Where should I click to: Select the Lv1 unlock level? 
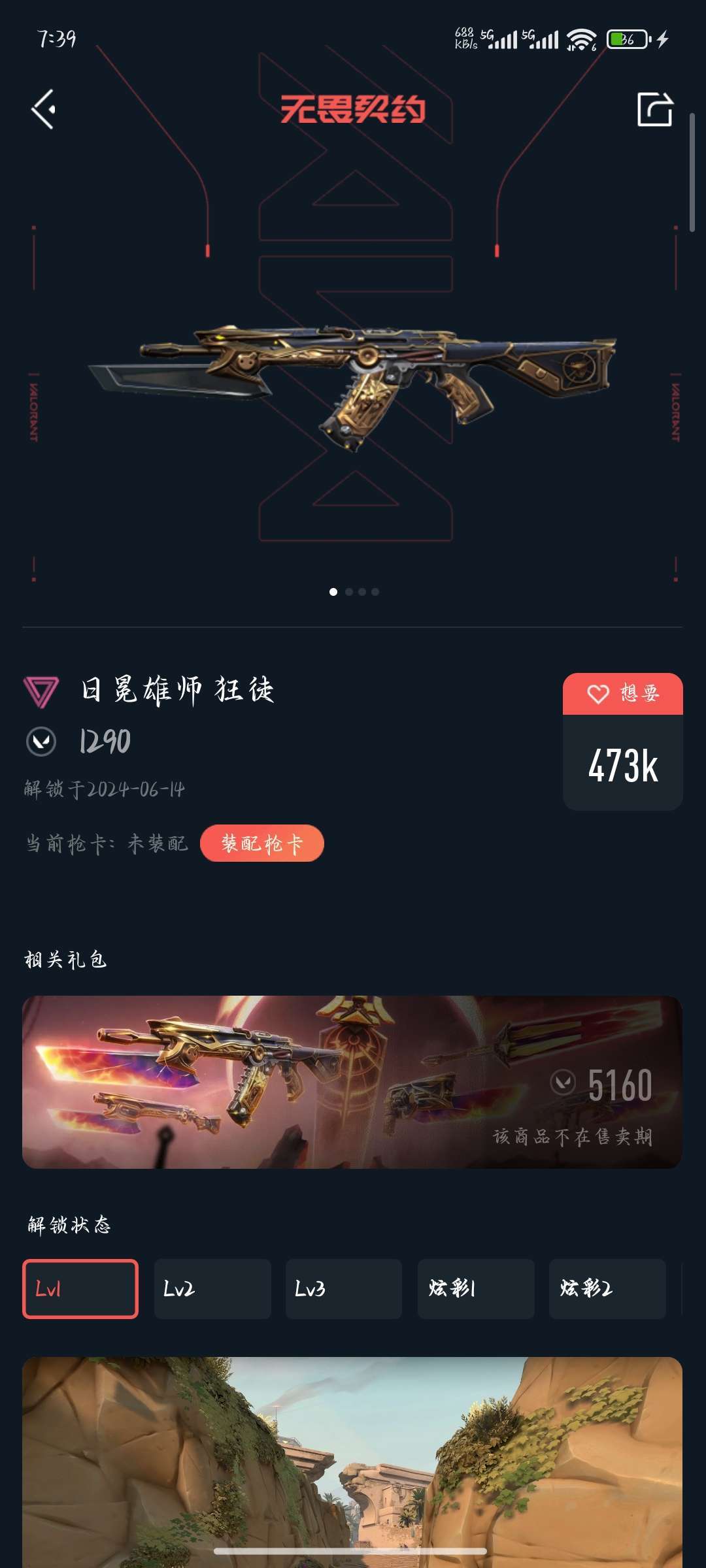click(x=80, y=1289)
